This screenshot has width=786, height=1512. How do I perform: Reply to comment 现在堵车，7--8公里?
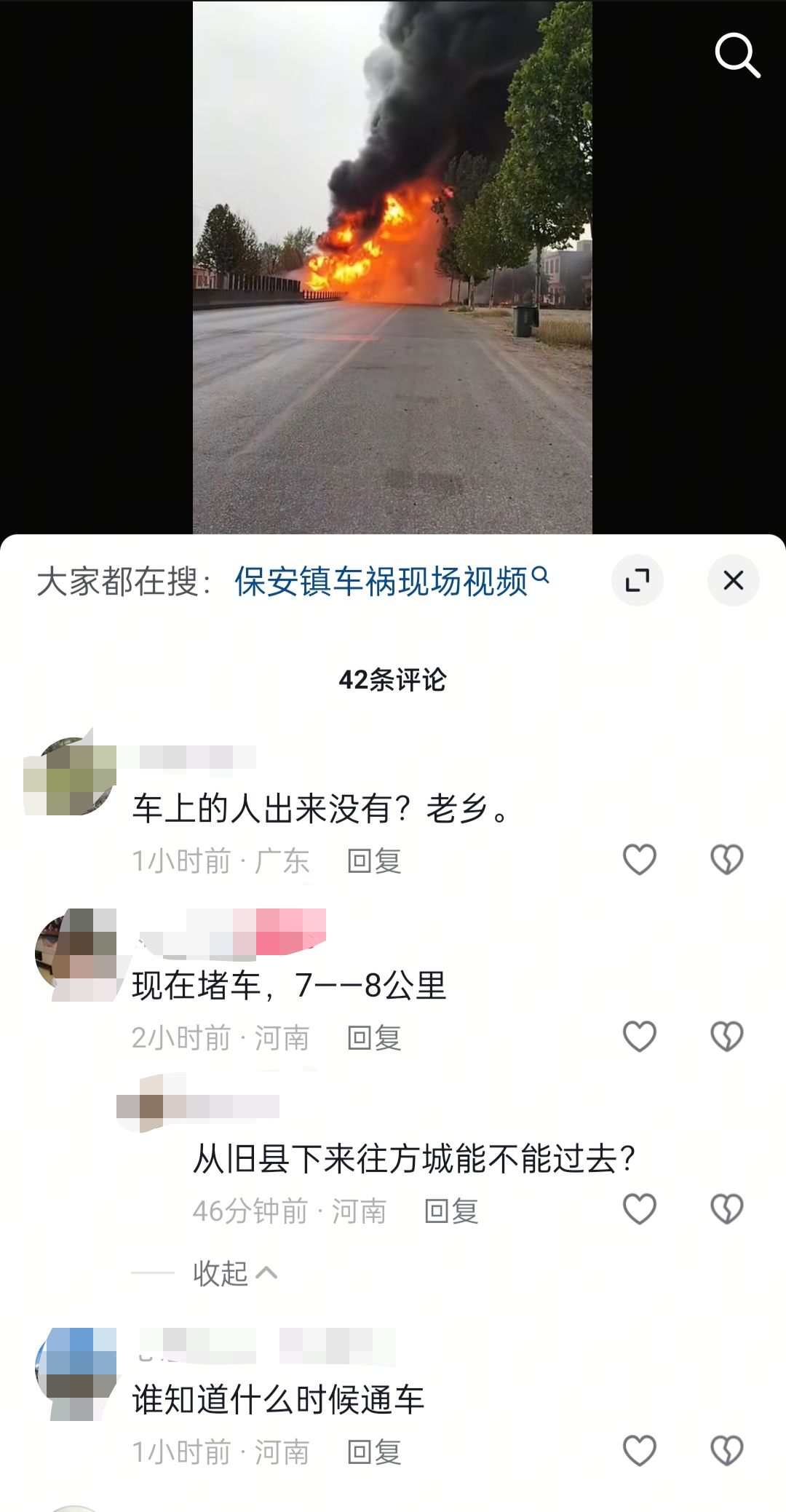(x=374, y=1038)
